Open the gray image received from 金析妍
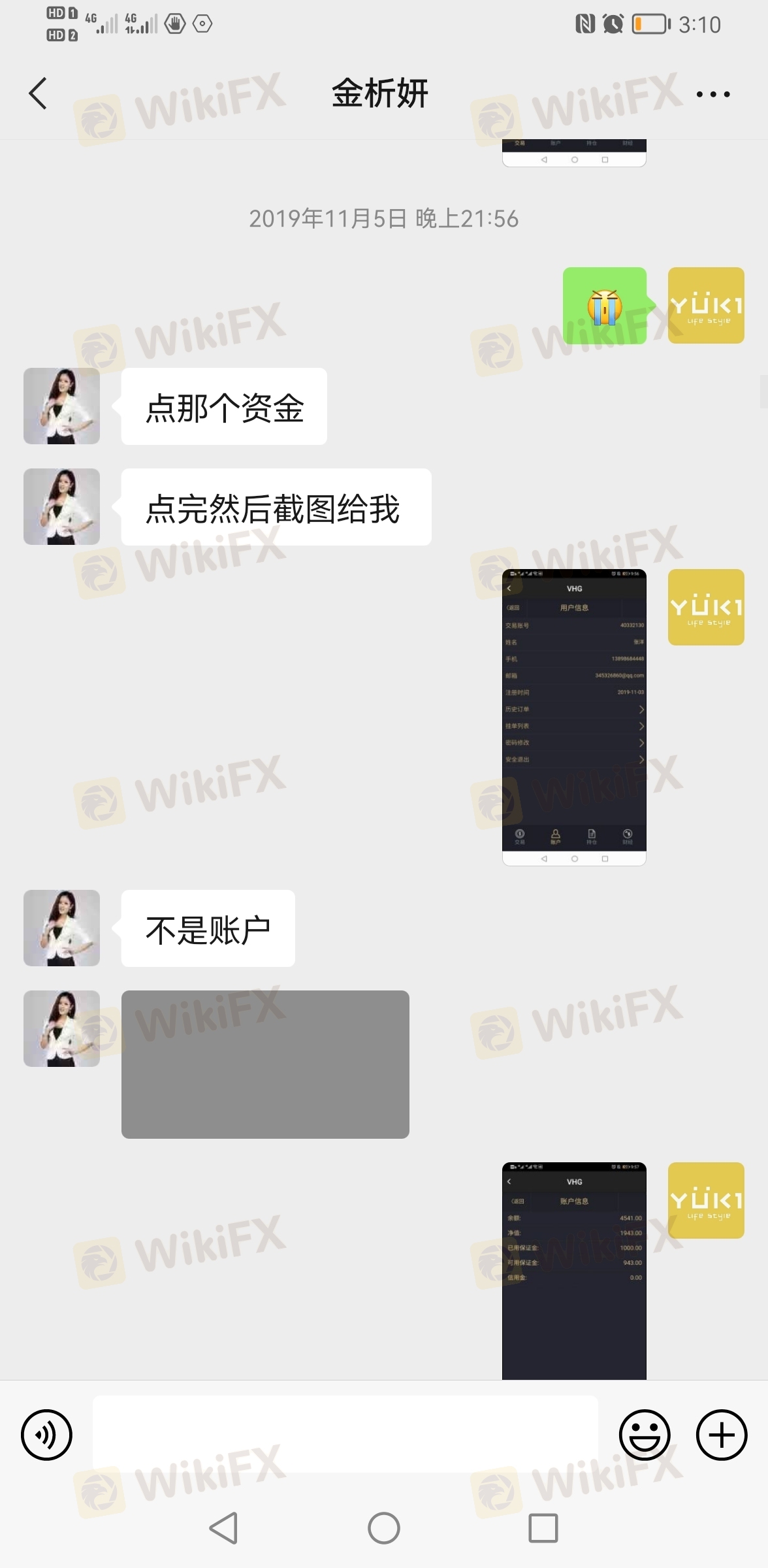This screenshot has width=768, height=1568. tap(265, 1064)
